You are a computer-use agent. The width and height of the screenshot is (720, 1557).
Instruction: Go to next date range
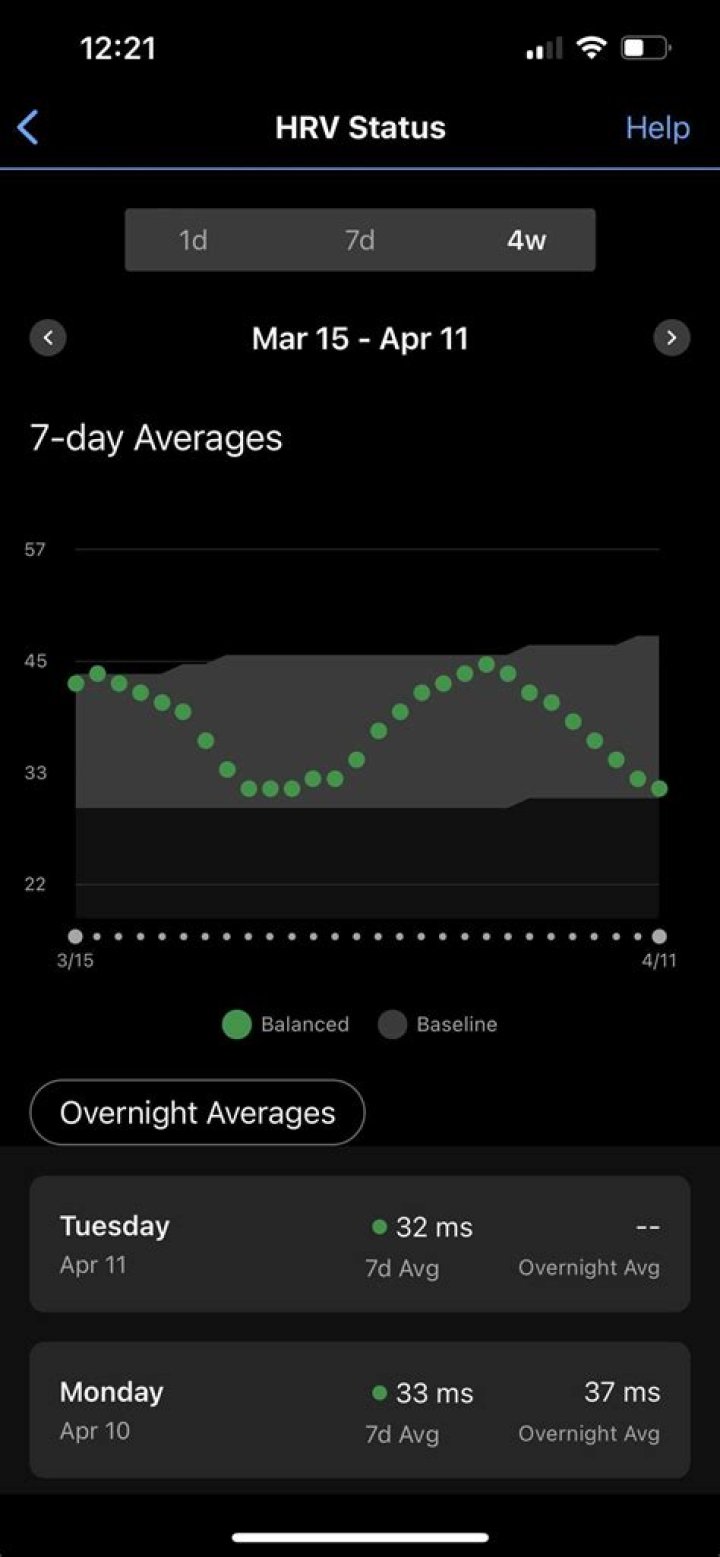(x=671, y=338)
